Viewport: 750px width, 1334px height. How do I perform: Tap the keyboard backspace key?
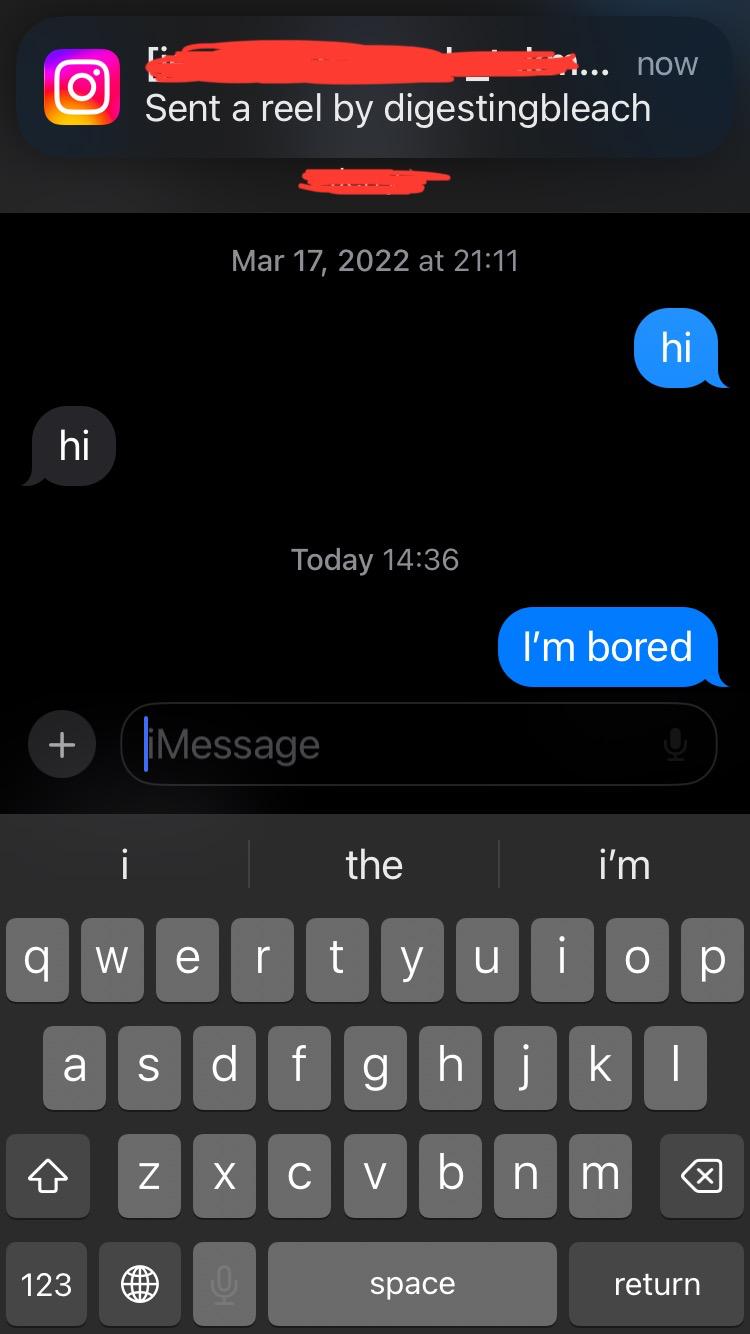pyautogui.click(x=701, y=1176)
